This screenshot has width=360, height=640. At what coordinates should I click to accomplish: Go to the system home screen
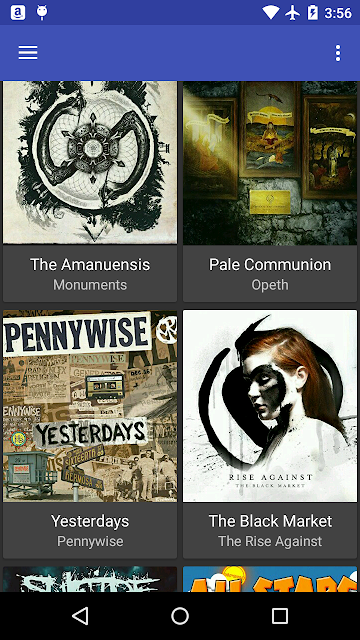tap(180, 616)
